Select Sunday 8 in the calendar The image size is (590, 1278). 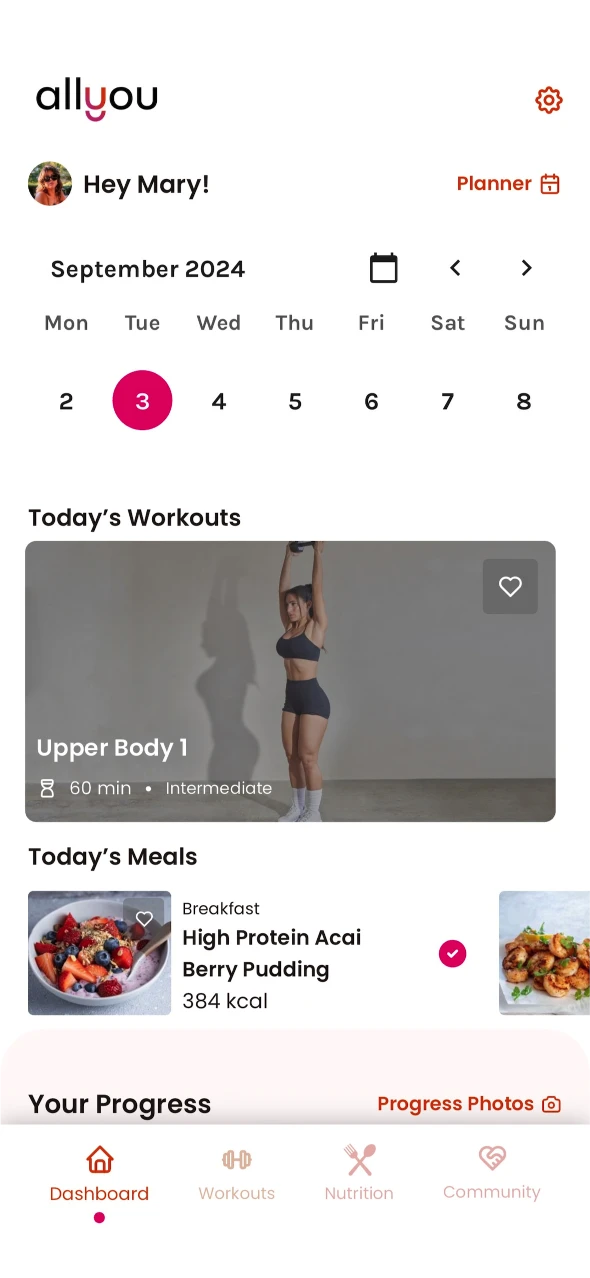click(x=524, y=401)
